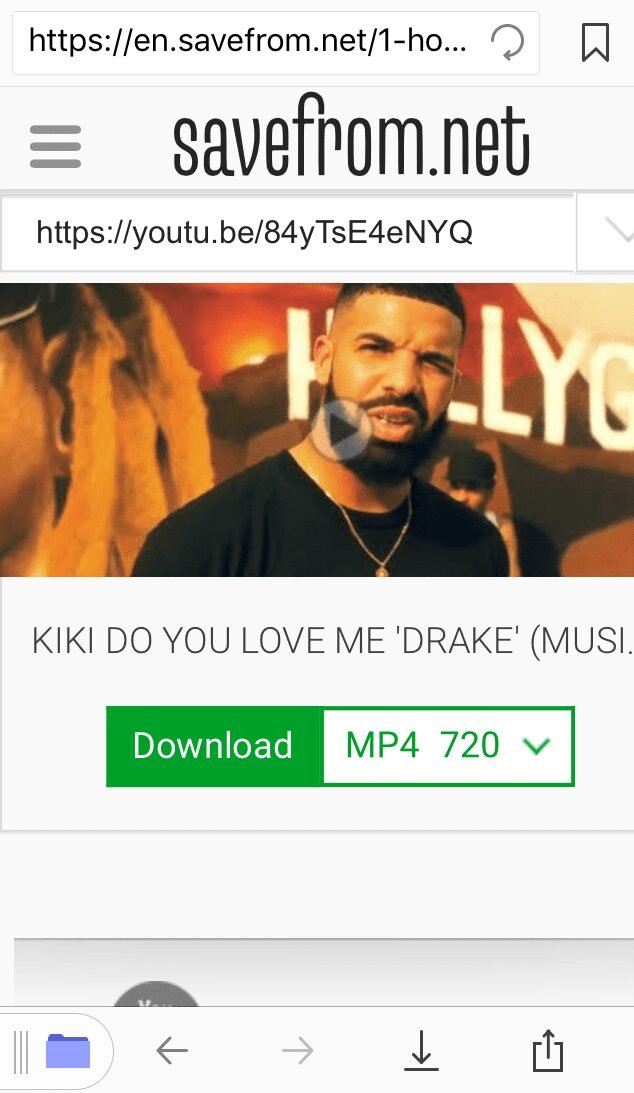The width and height of the screenshot is (634, 1093).
Task: Edit the YouTube link field
Action: pos(290,233)
